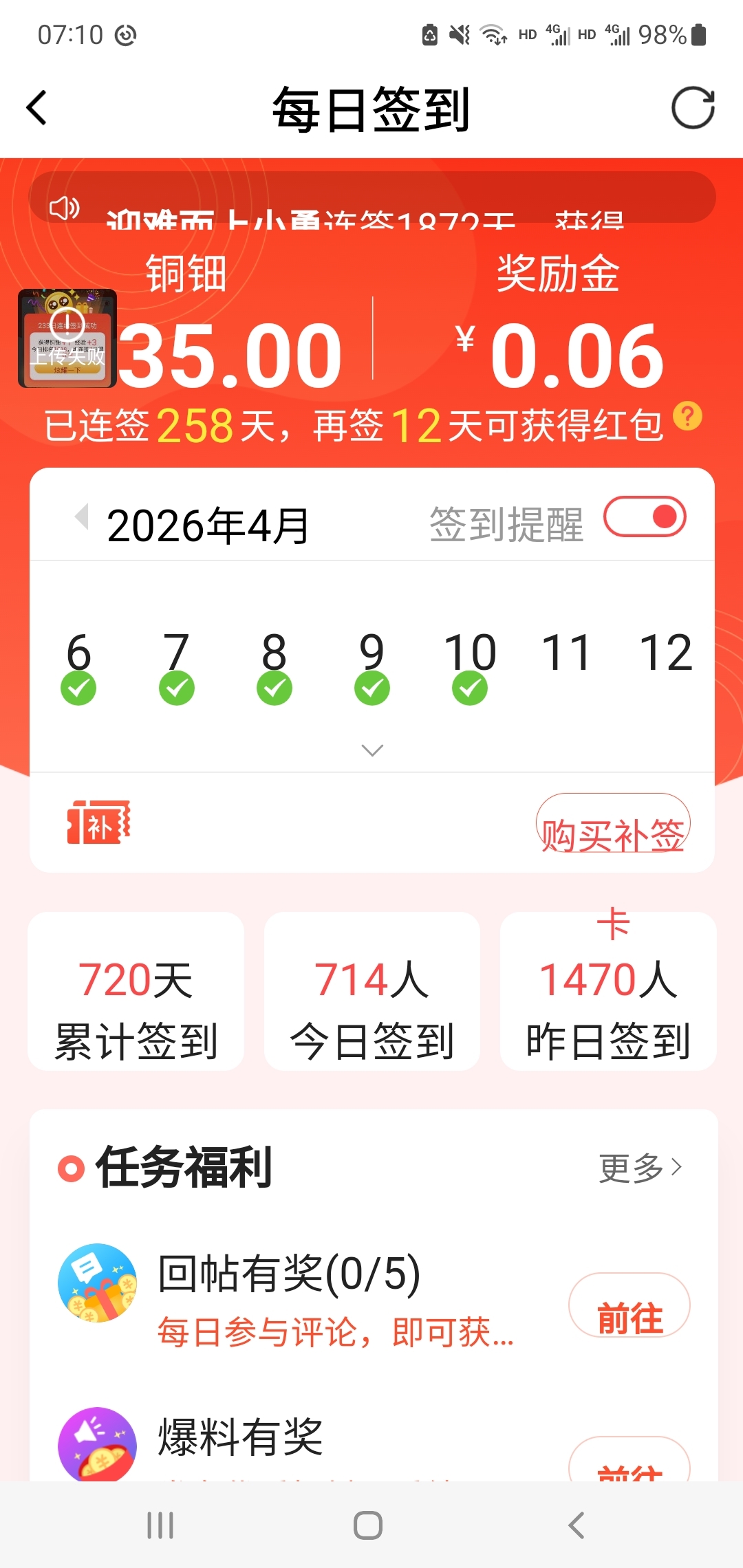The height and width of the screenshot is (1568, 743).
Task: Toggle the 签到提醒 switch
Action: pyautogui.click(x=645, y=516)
